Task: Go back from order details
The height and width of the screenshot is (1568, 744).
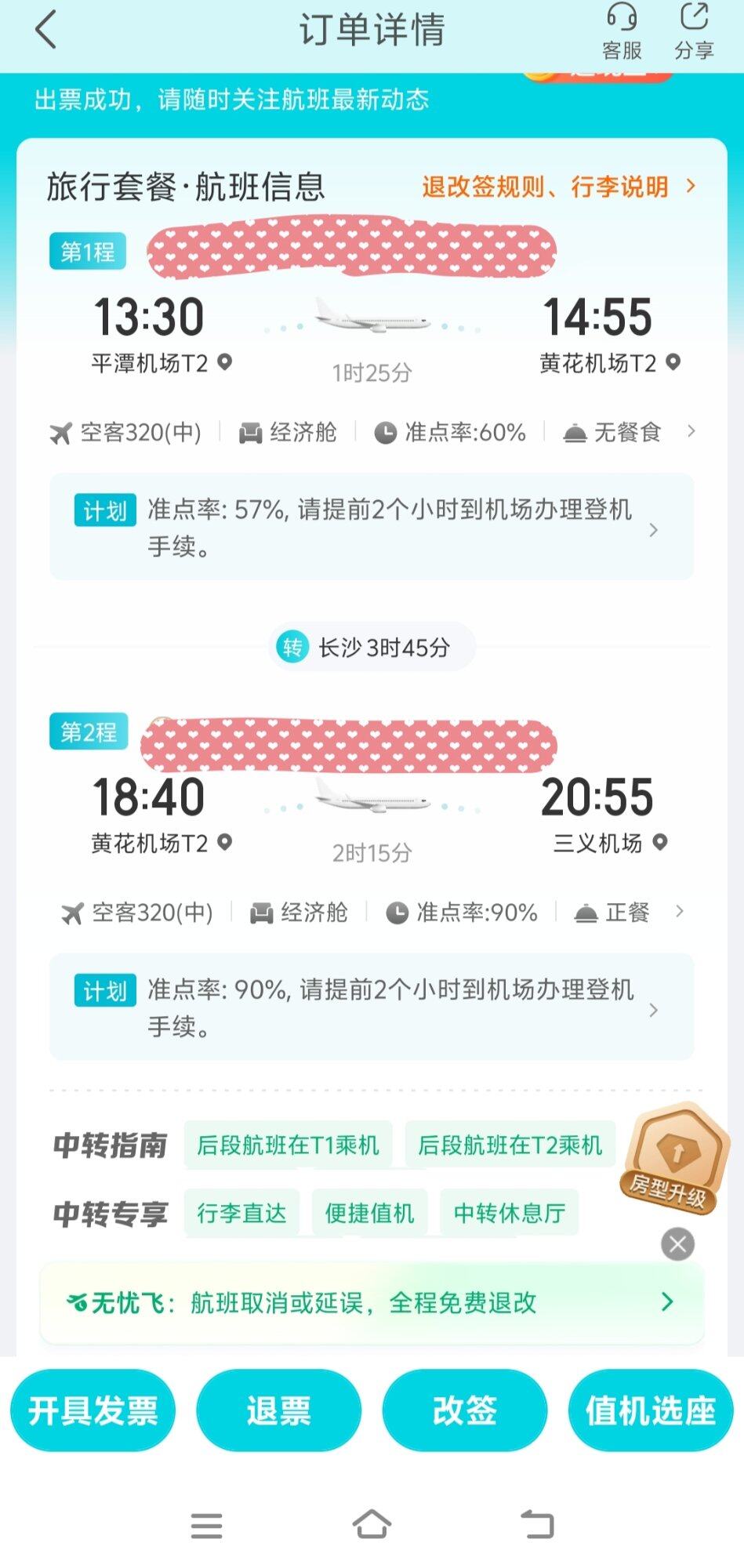Action: (46, 31)
